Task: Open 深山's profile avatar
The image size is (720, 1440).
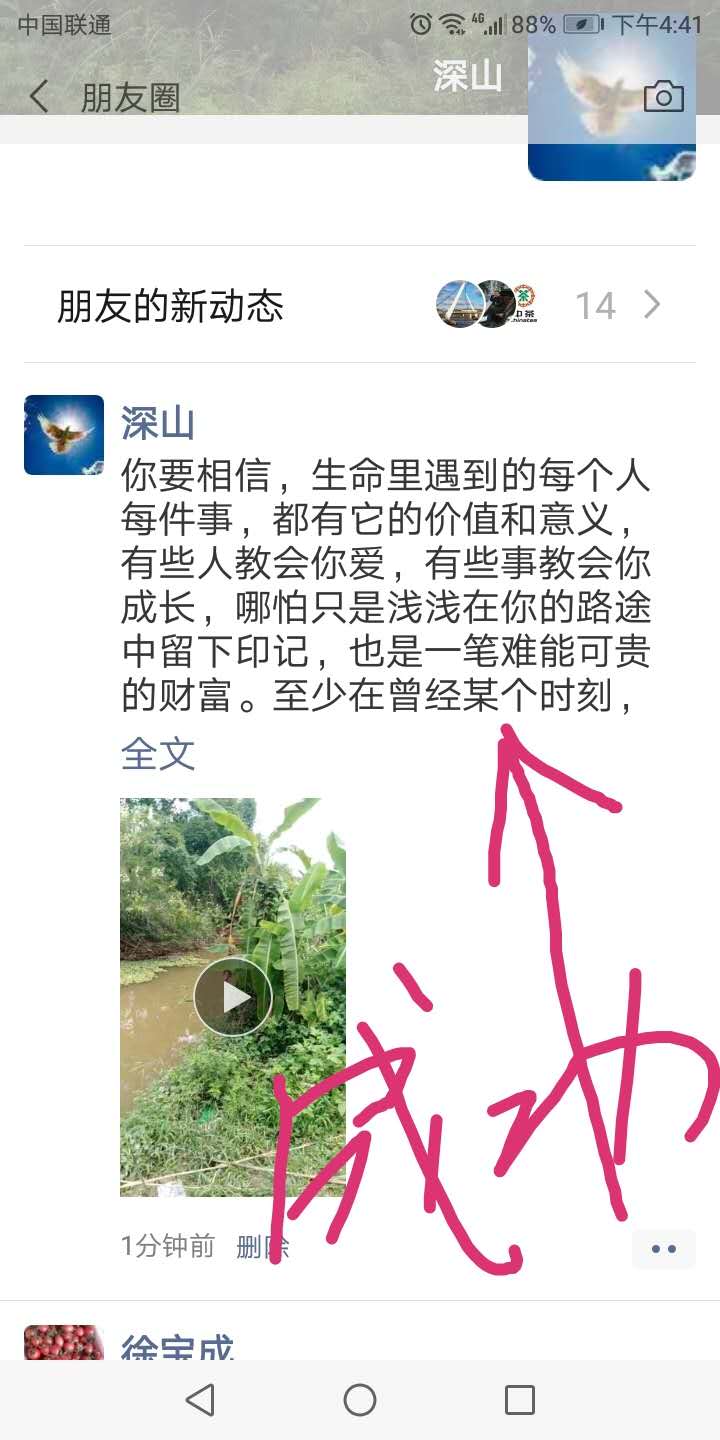Action: coord(63,434)
